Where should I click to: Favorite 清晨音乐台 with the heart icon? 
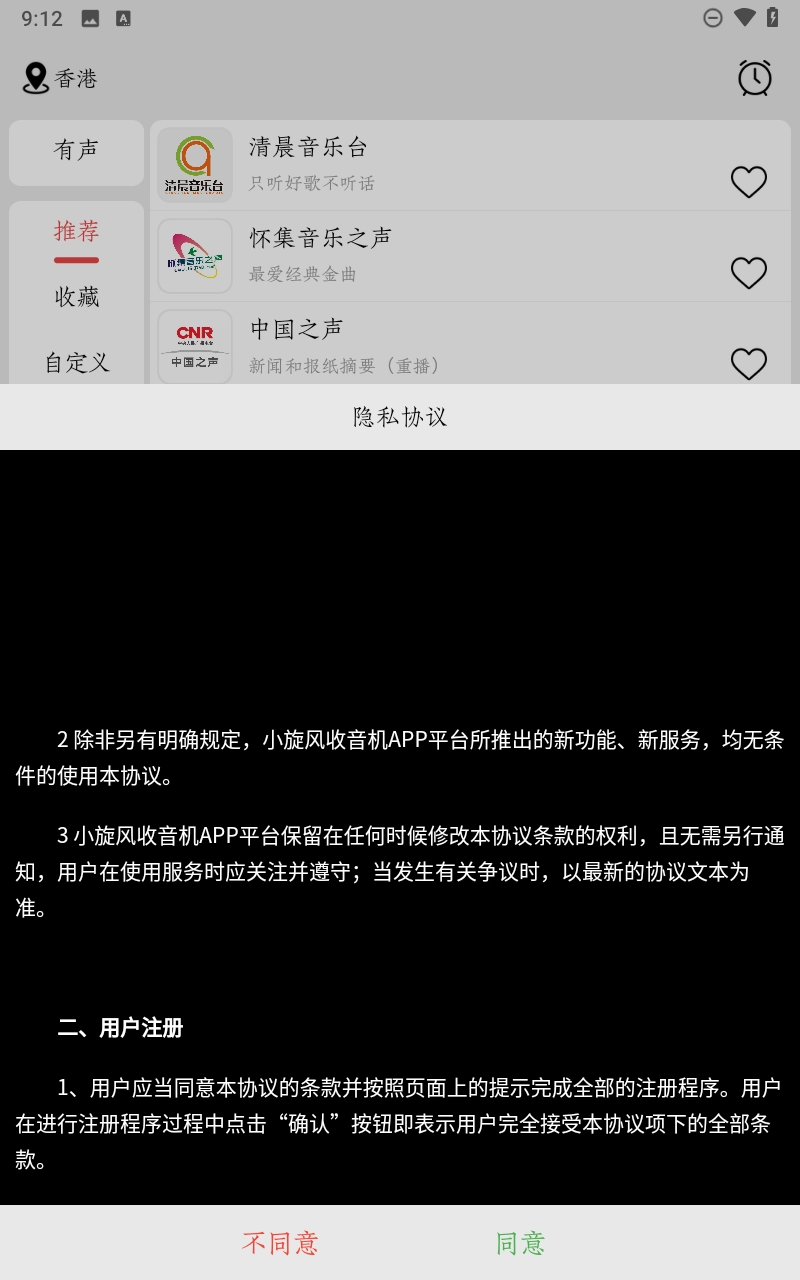(x=748, y=182)
